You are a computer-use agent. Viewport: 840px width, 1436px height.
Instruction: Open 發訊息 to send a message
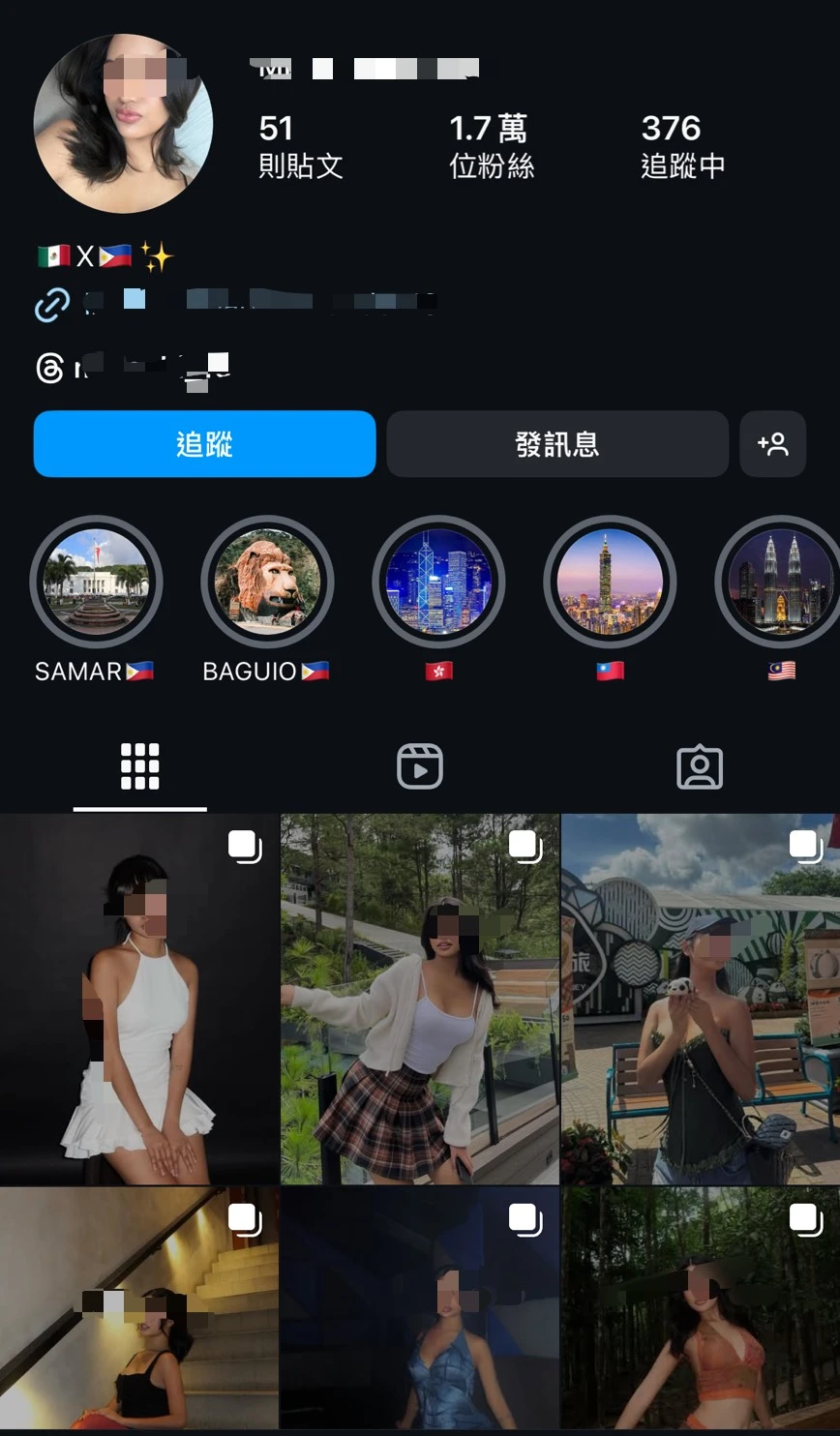tap(556, 444)
